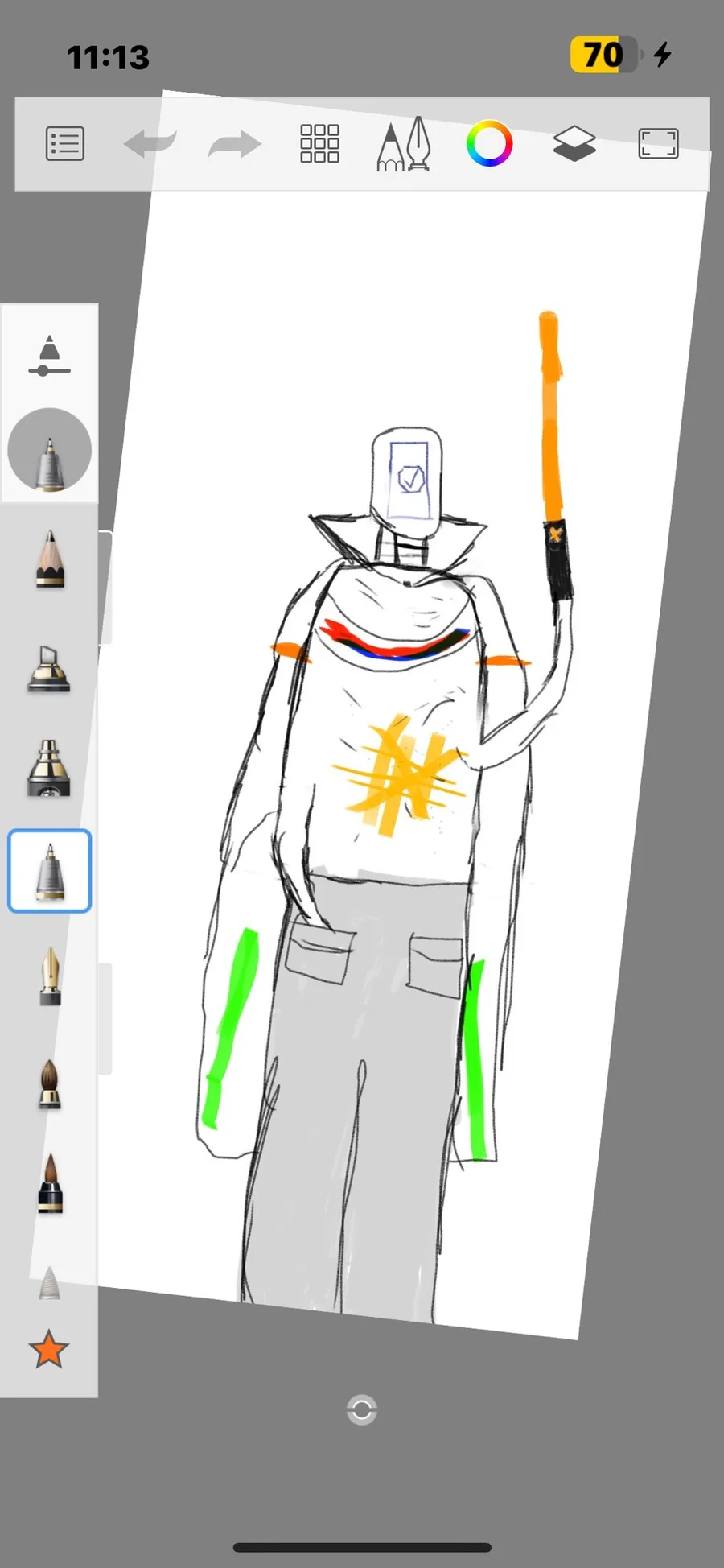The height and width of the screenshot is (1568, 724).
Task: Open favorite brushes star
Action: click(48, 1349)
